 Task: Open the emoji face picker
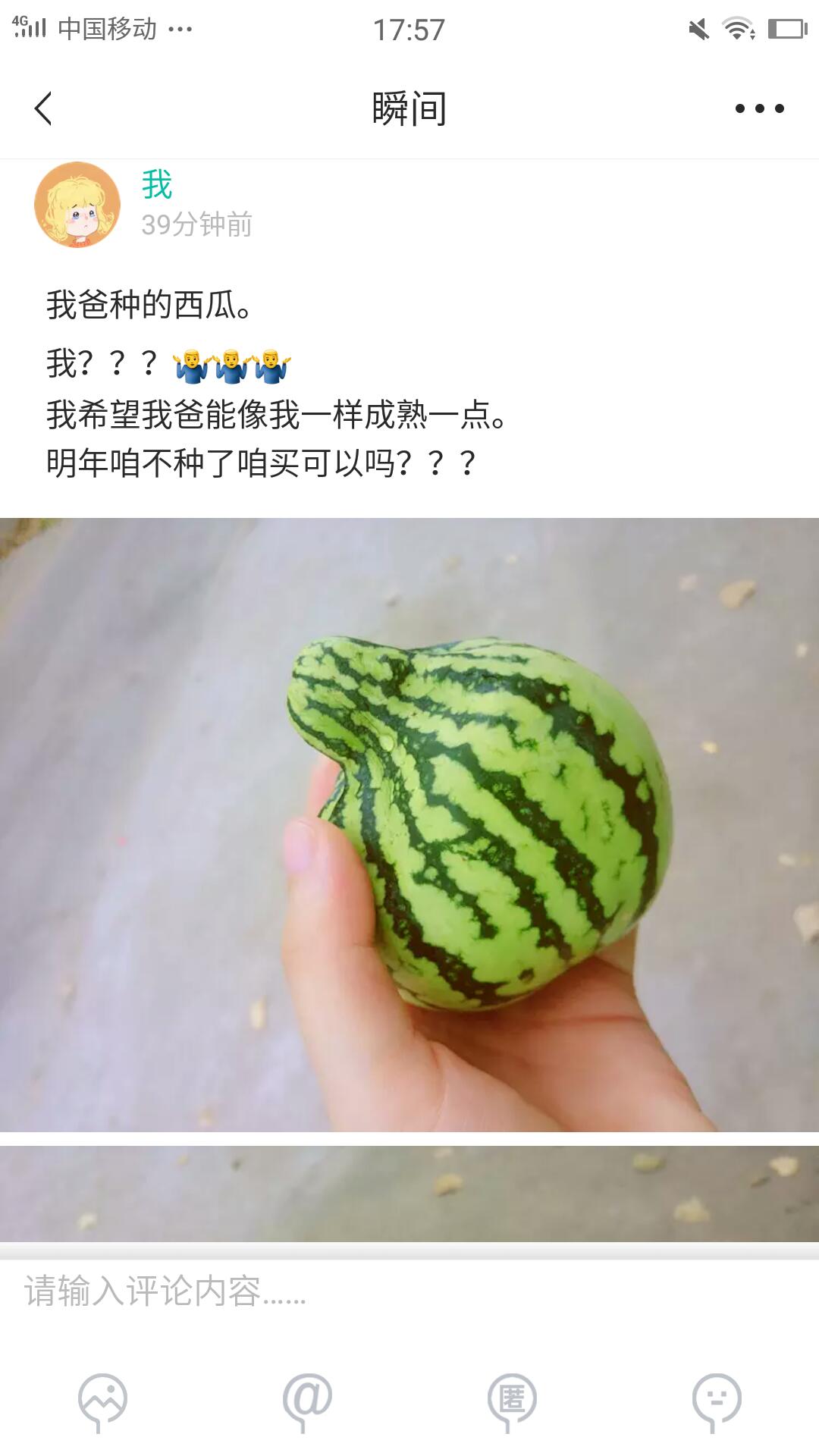[x=717, y=1402]
